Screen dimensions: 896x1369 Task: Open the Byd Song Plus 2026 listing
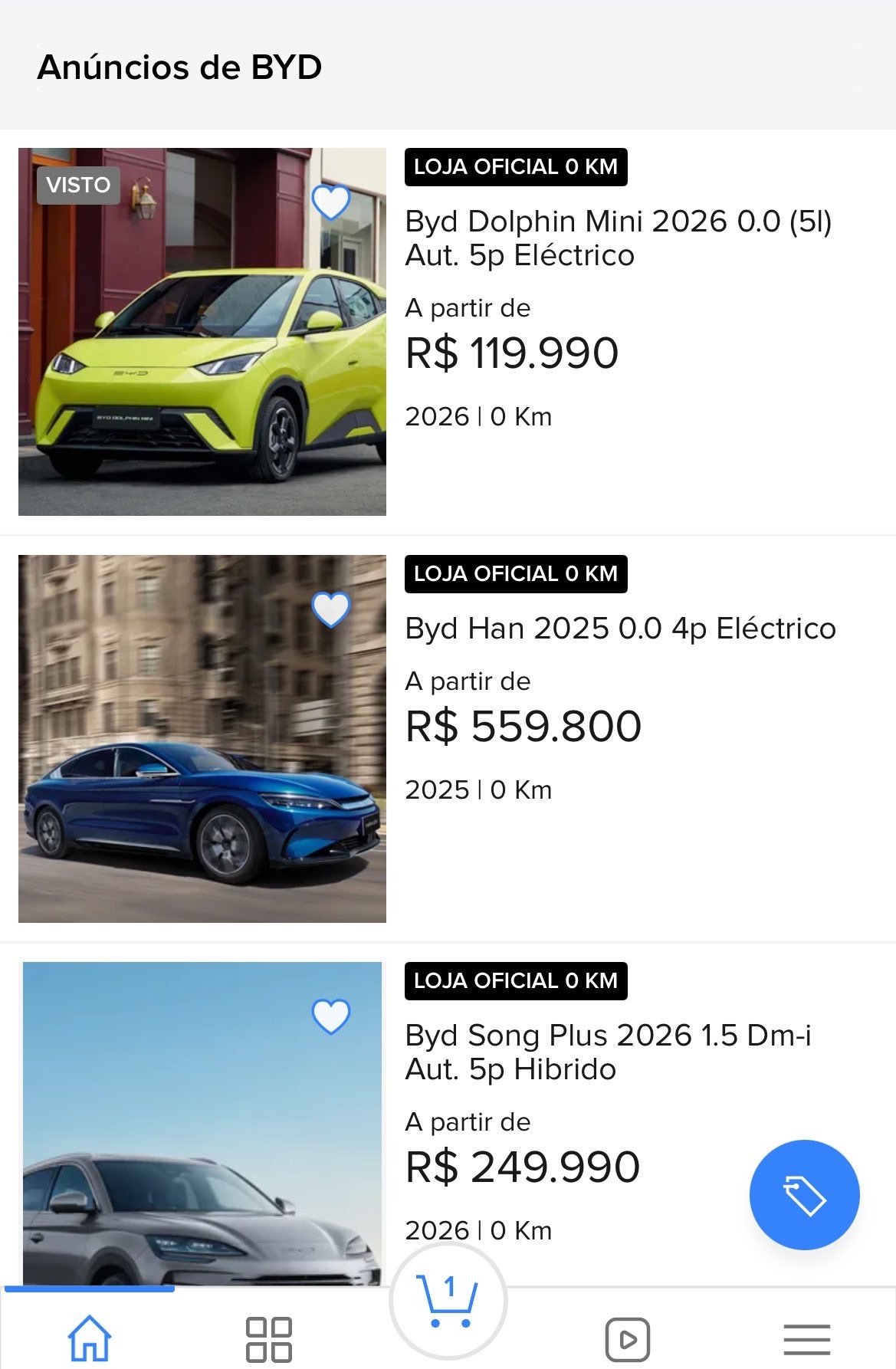[x=607, y=1052]
